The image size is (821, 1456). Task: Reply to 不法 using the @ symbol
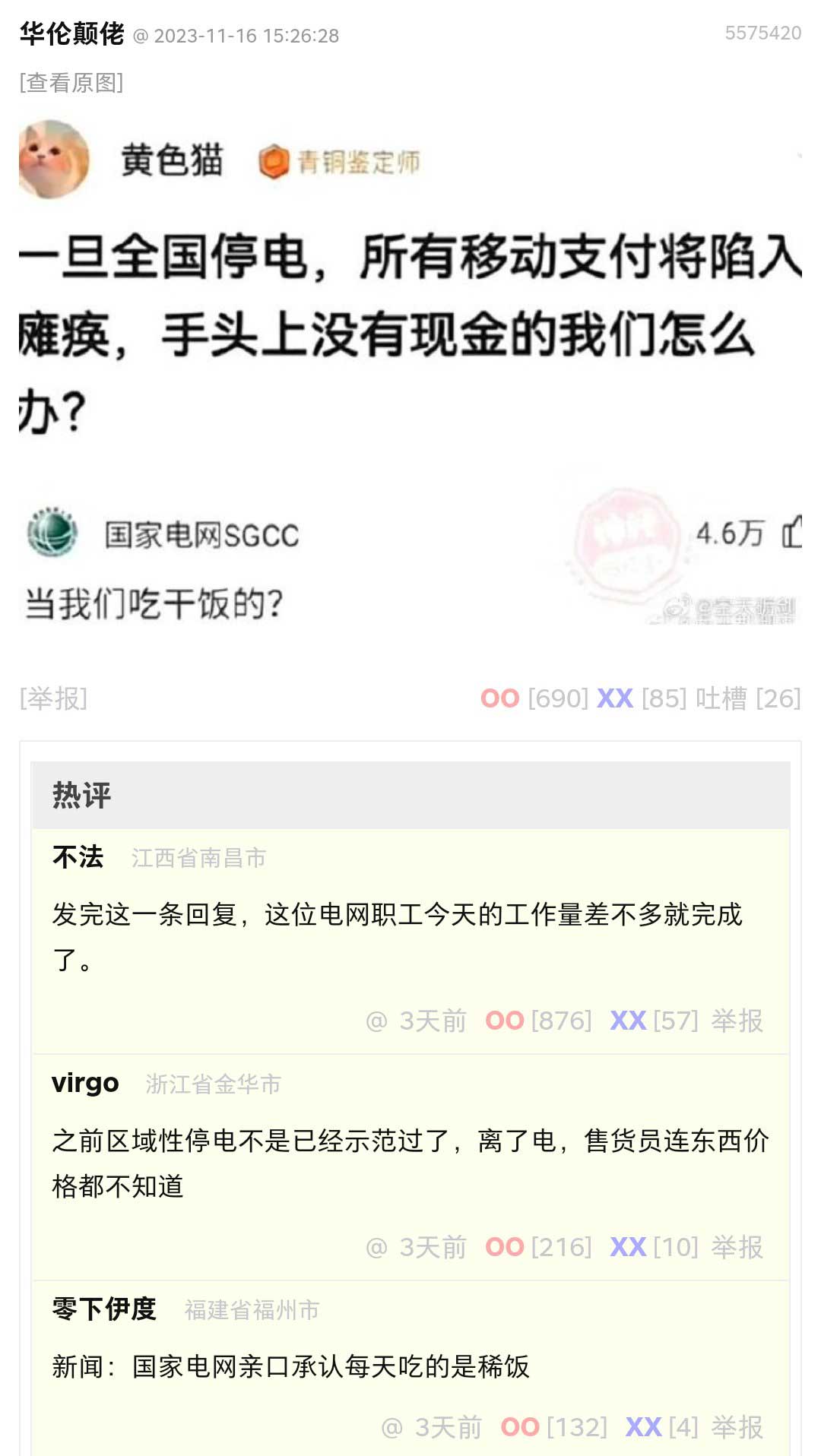376,1021
